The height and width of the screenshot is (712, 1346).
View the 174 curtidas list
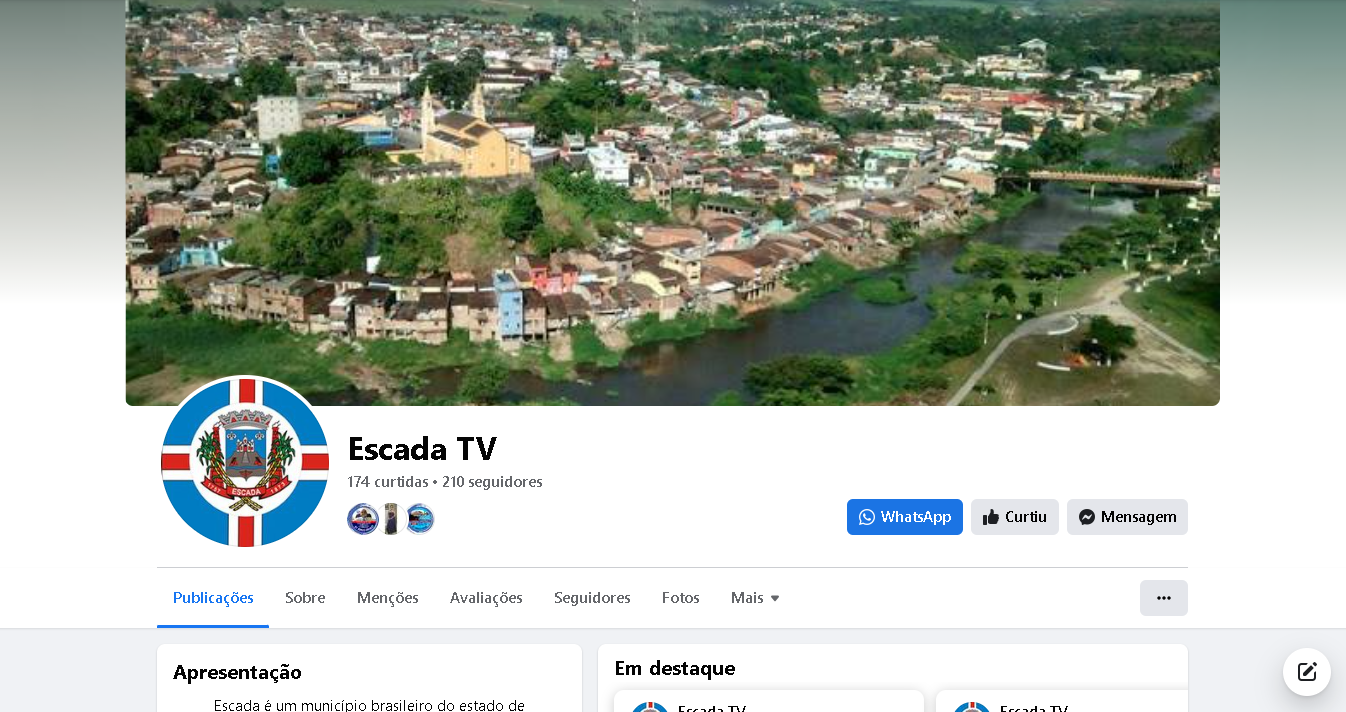pyautogui.click(x=388, y=482)
